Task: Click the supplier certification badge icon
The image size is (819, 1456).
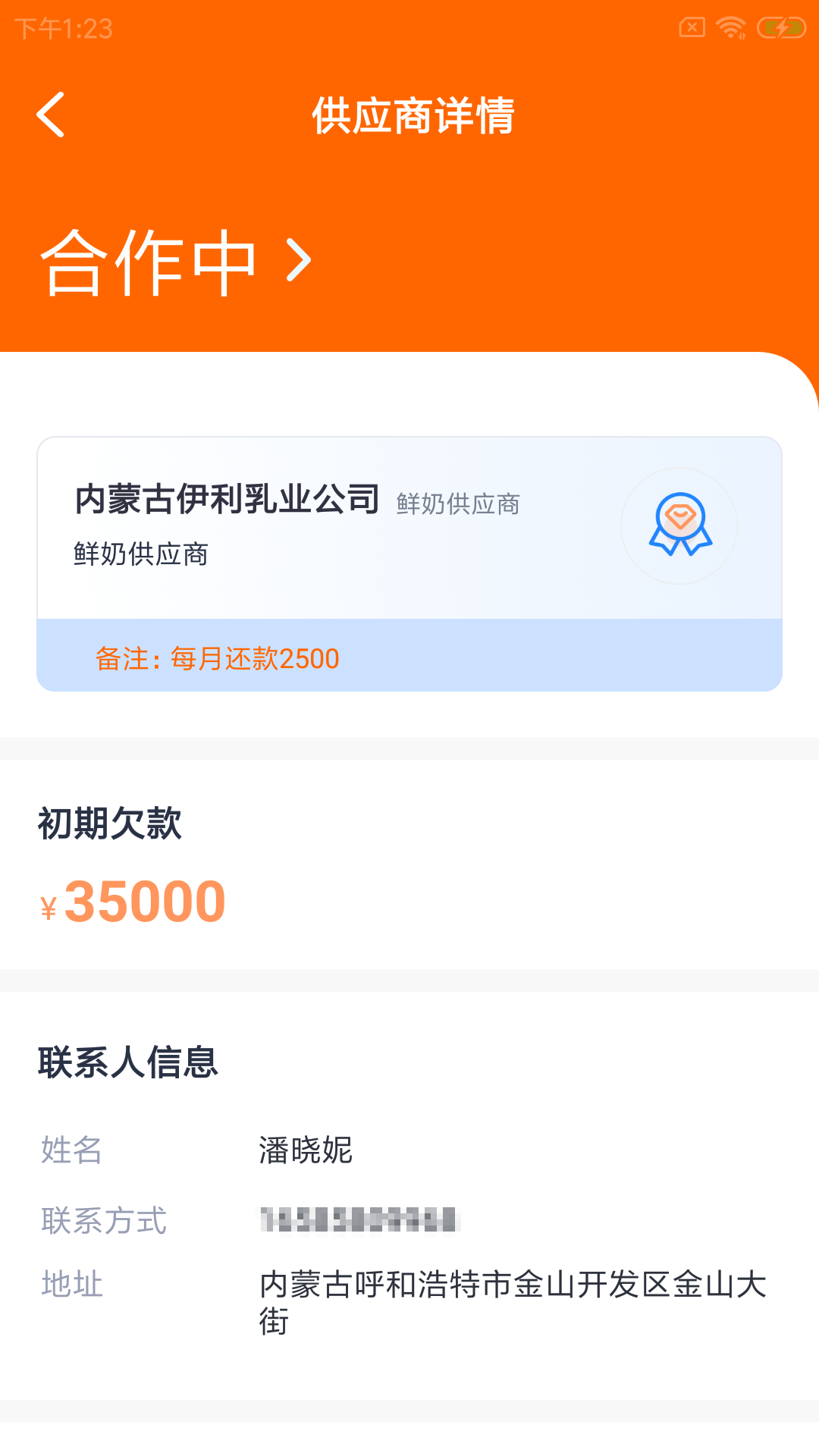Action: [x=679, y=525]
